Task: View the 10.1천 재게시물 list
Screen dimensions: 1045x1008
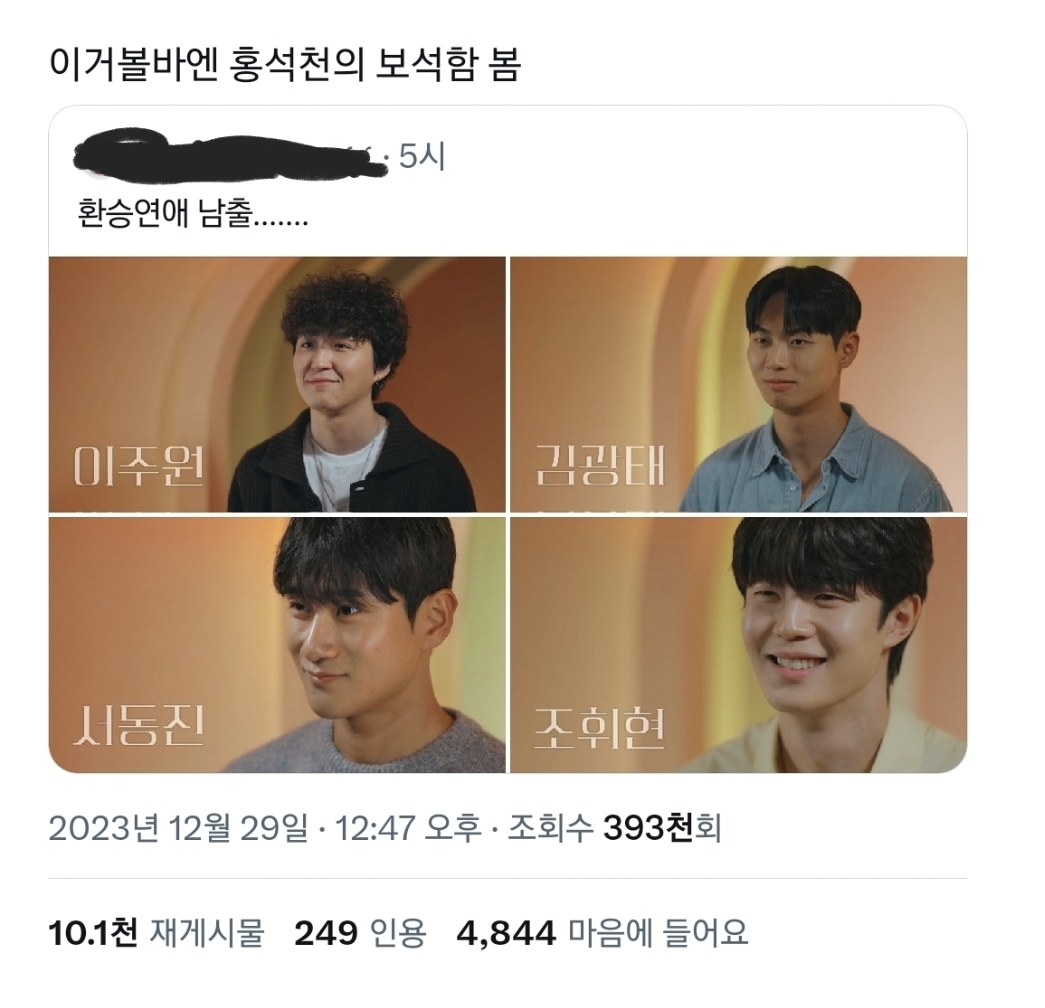Action: pos(157,933)
